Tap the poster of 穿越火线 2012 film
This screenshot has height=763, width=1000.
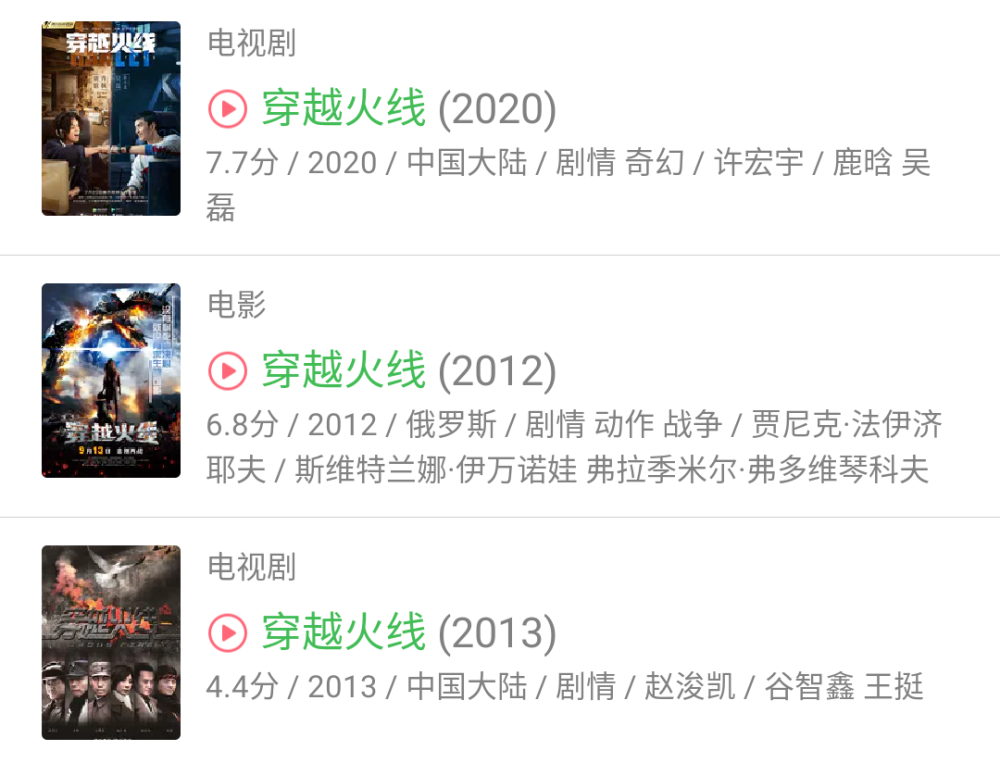(111, 380)
